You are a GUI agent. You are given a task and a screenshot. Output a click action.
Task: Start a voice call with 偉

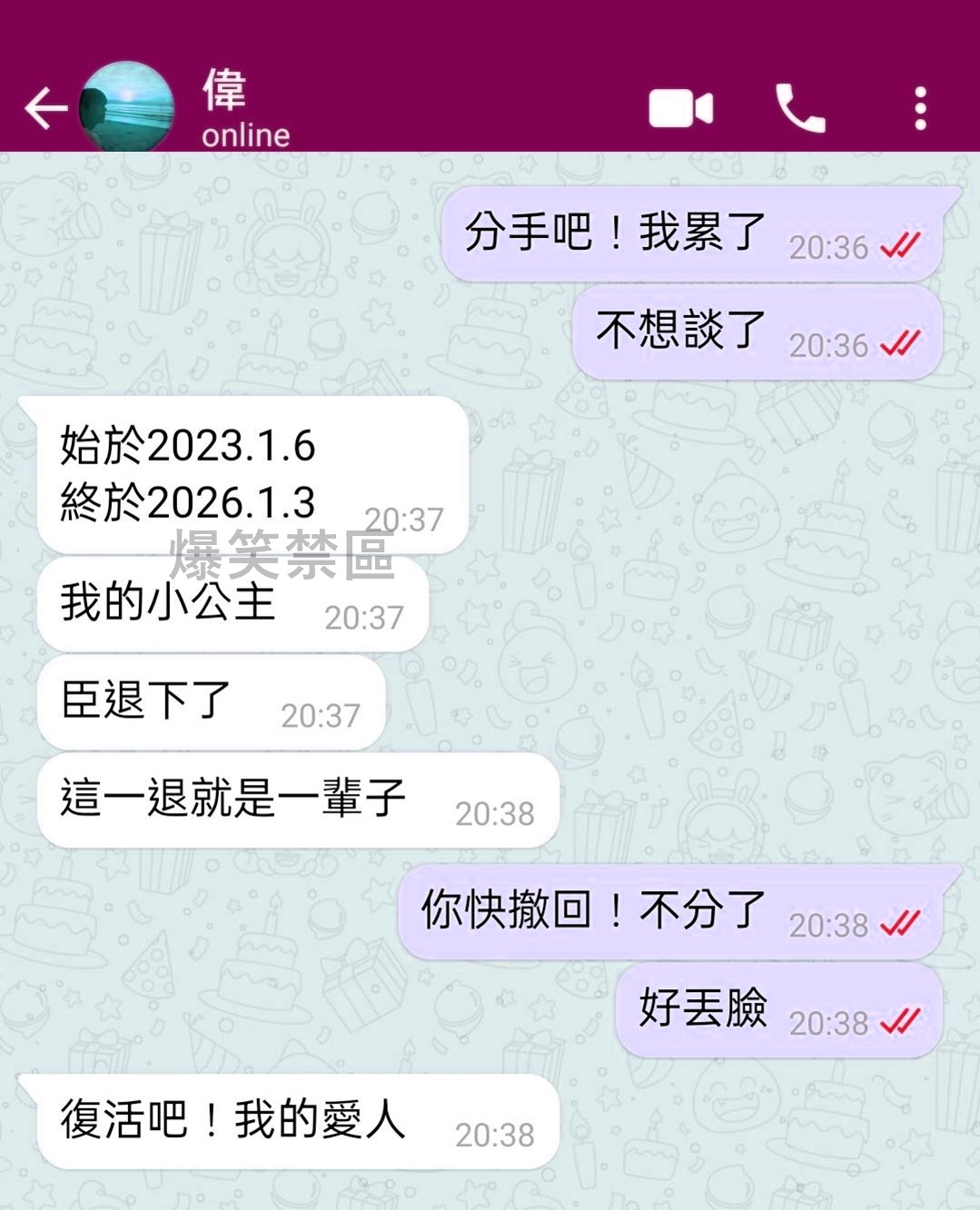(x=800, y=109)
